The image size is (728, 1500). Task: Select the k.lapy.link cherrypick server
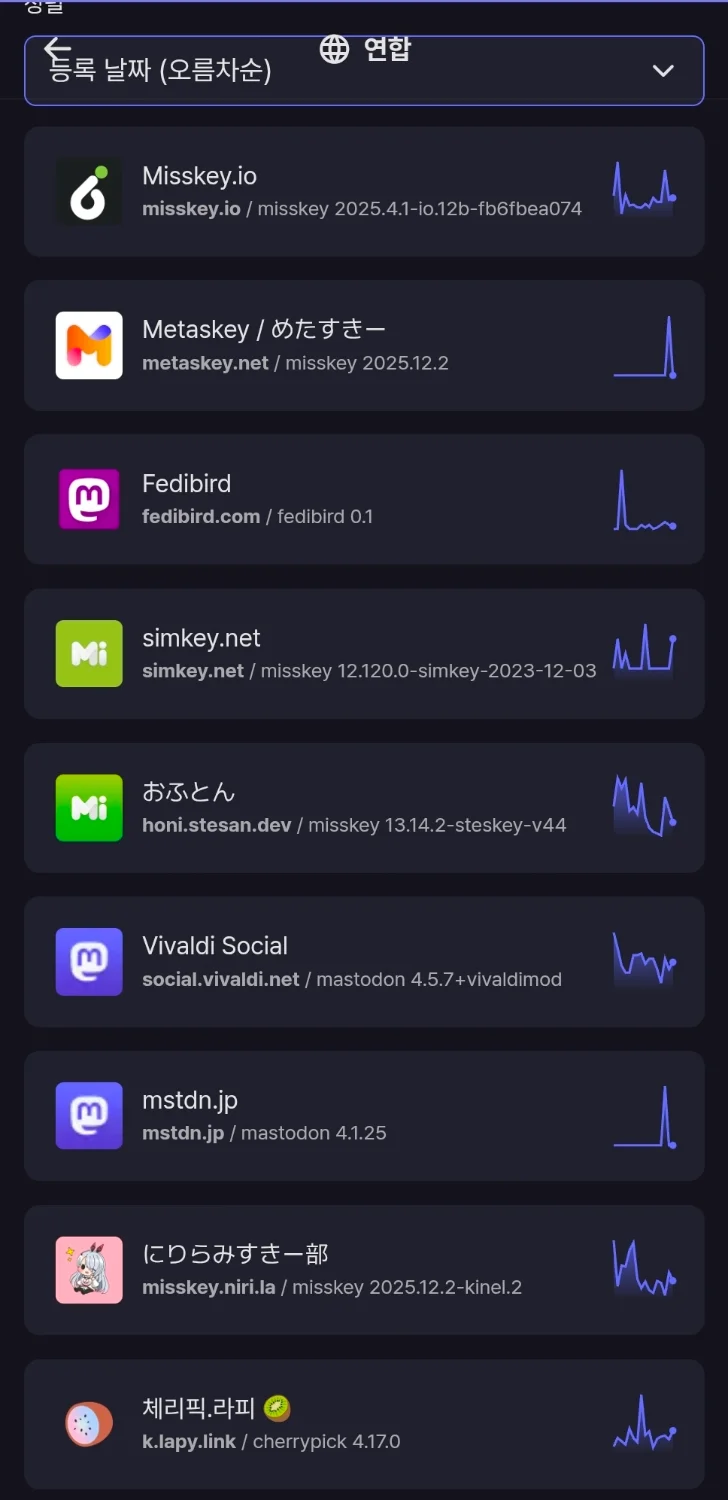pos(364,1424)
